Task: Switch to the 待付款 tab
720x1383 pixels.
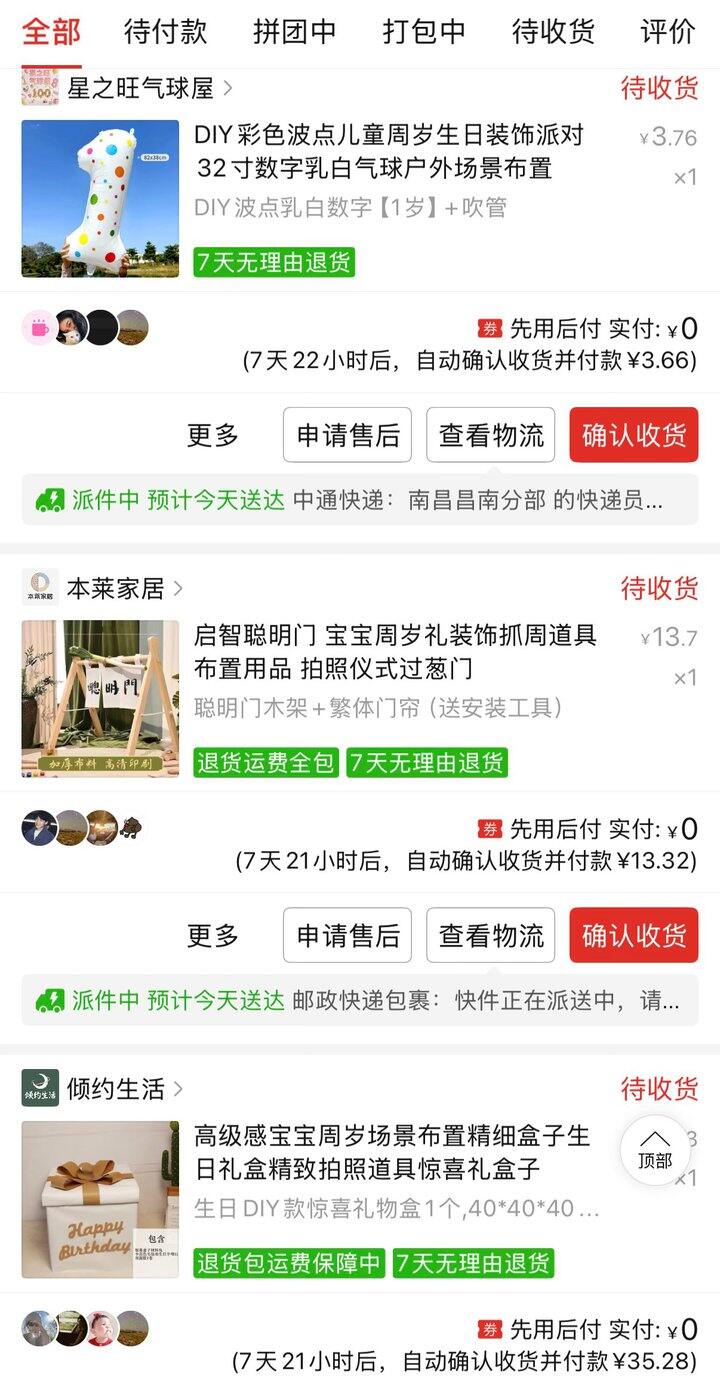Action: (165, 32)
